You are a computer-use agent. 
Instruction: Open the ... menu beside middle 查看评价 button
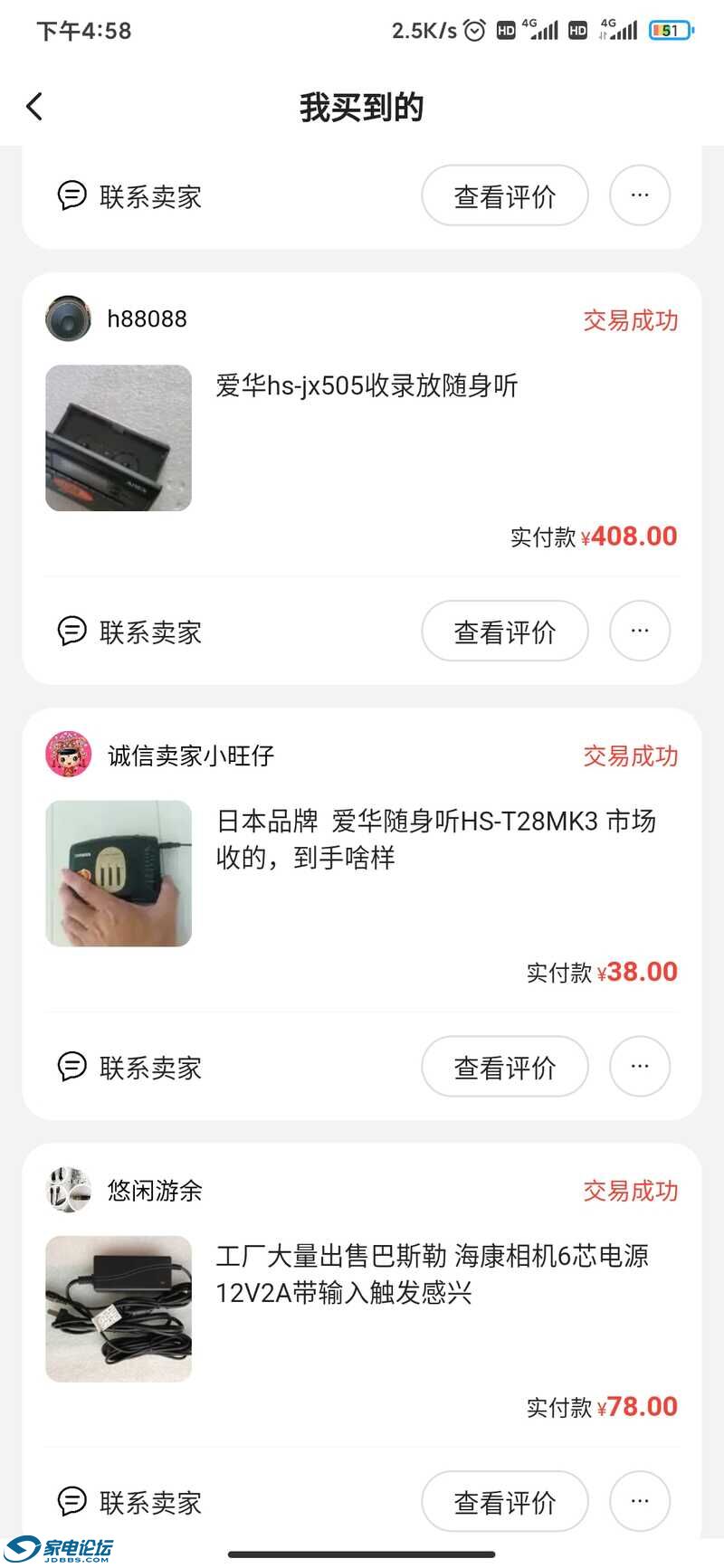coord(640,1067)
